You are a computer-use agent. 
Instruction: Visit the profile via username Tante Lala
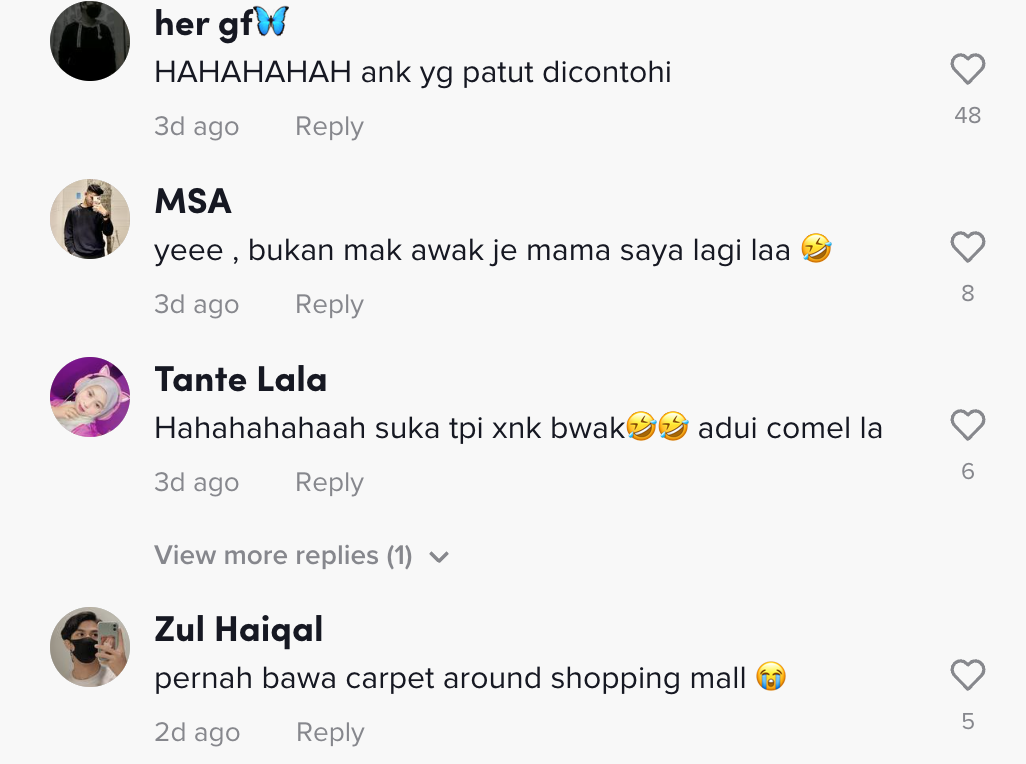pos(240,380)
